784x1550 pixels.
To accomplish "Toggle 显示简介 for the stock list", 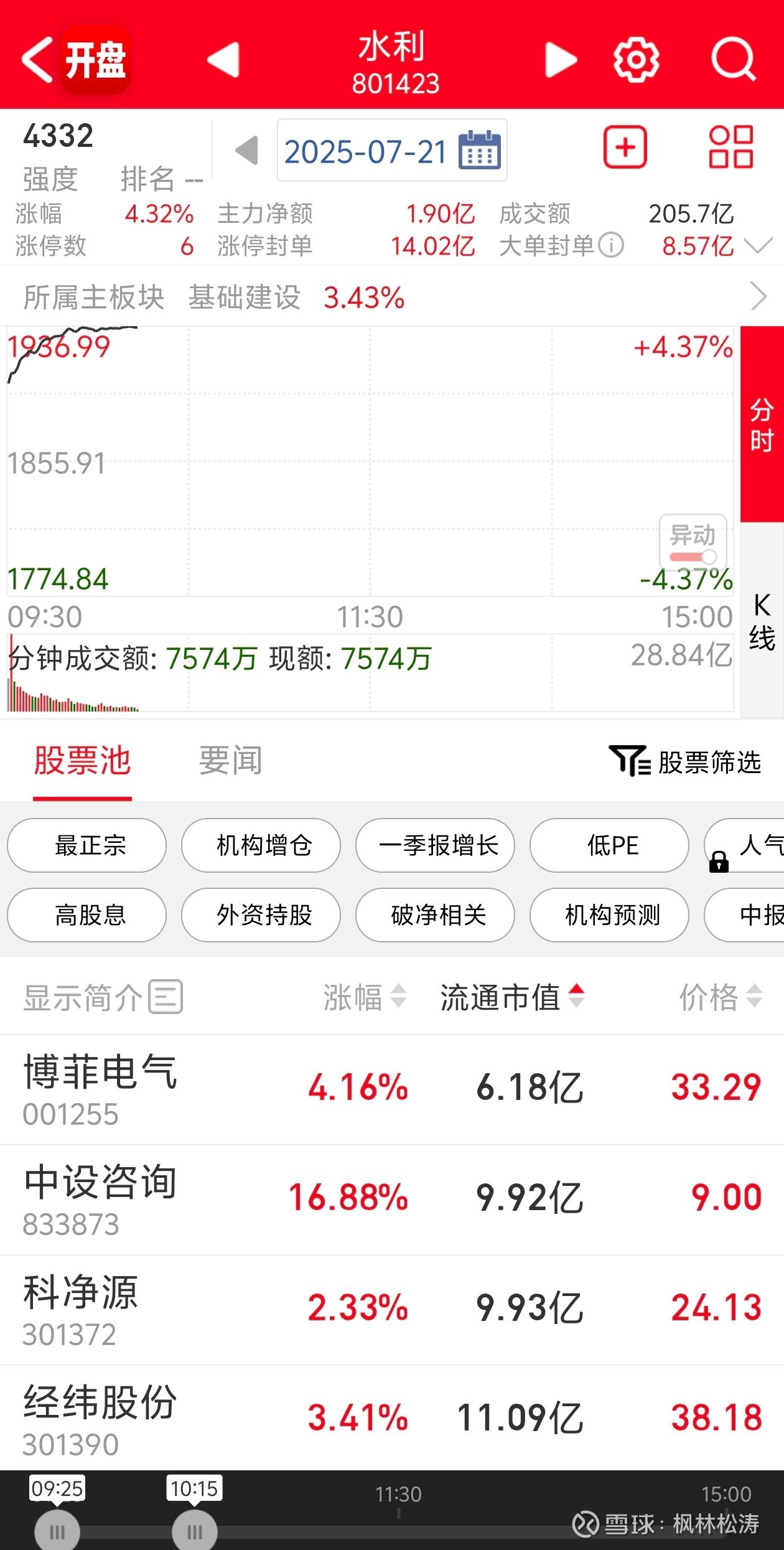I will 103,997.
